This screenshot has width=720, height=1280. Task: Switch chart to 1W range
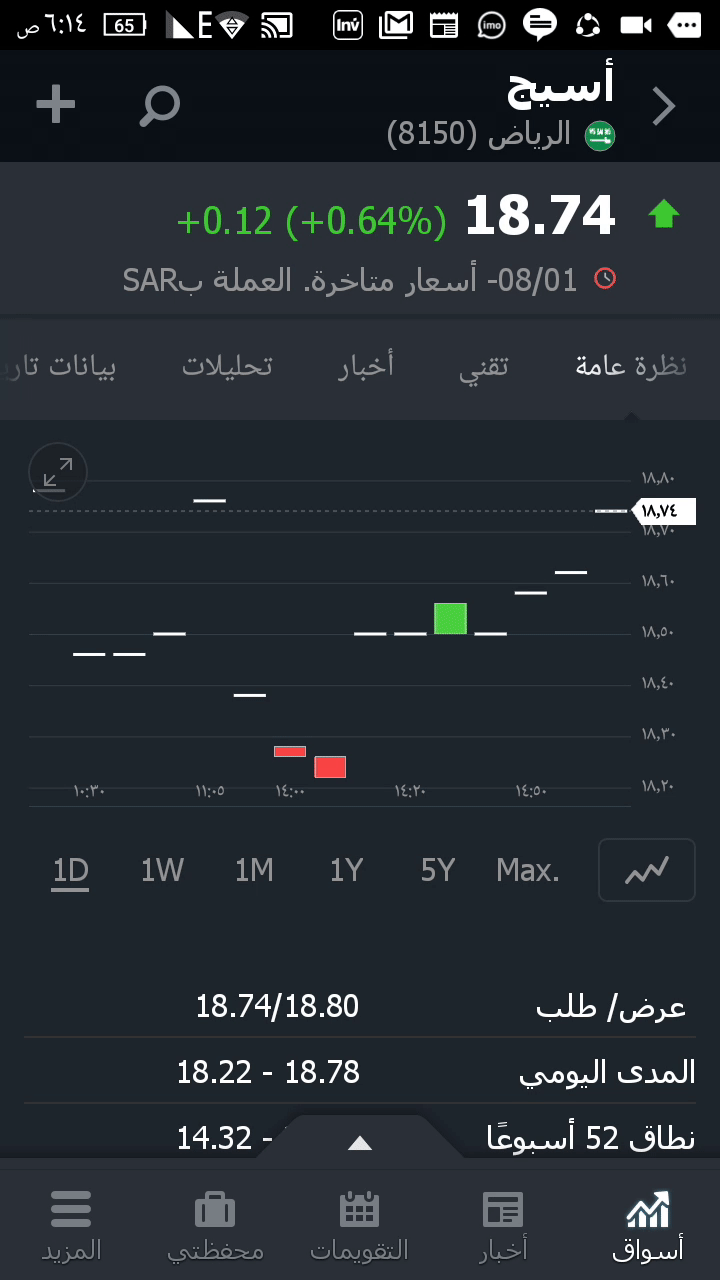pyautogui.click(x=162, y=871)
